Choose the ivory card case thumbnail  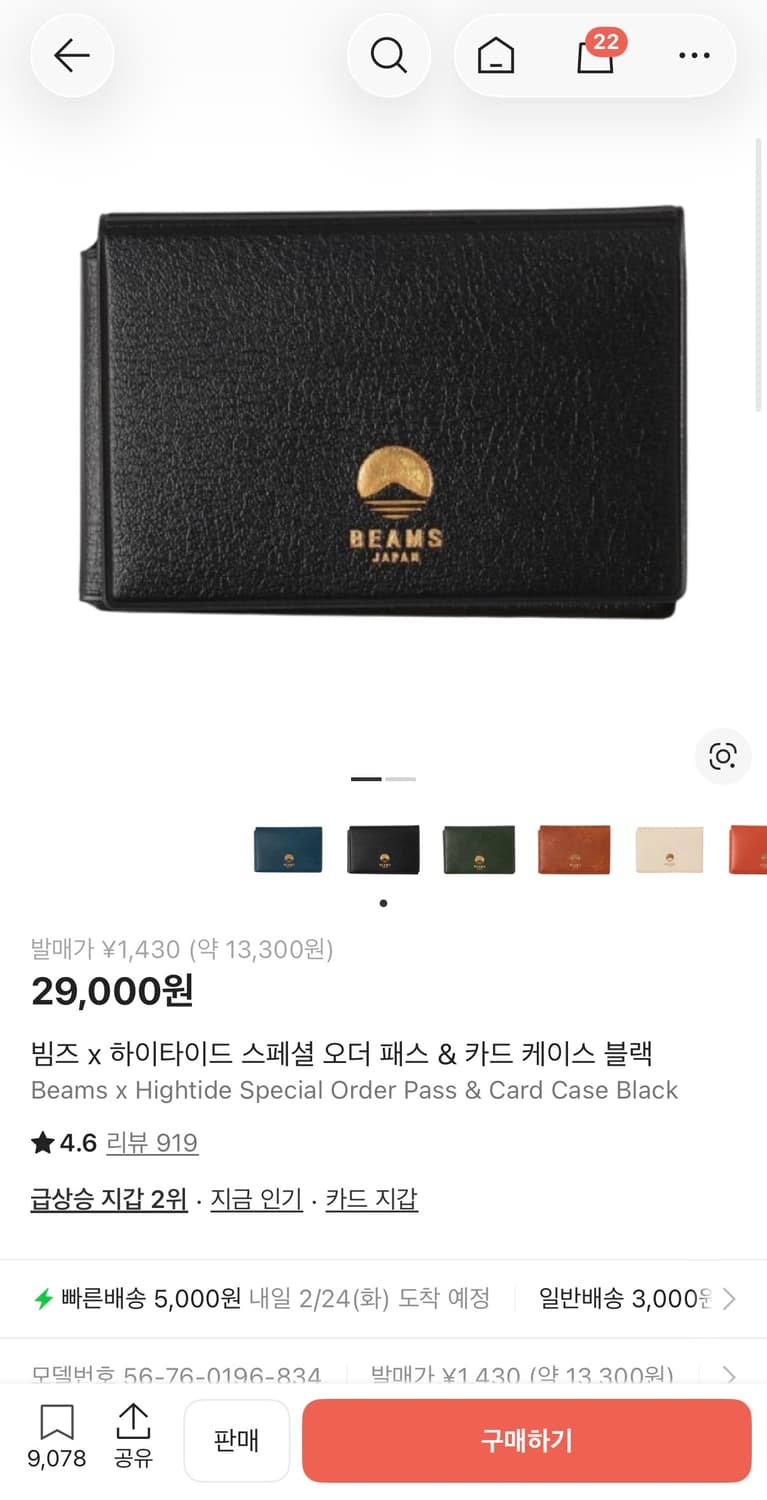[669, 849]
